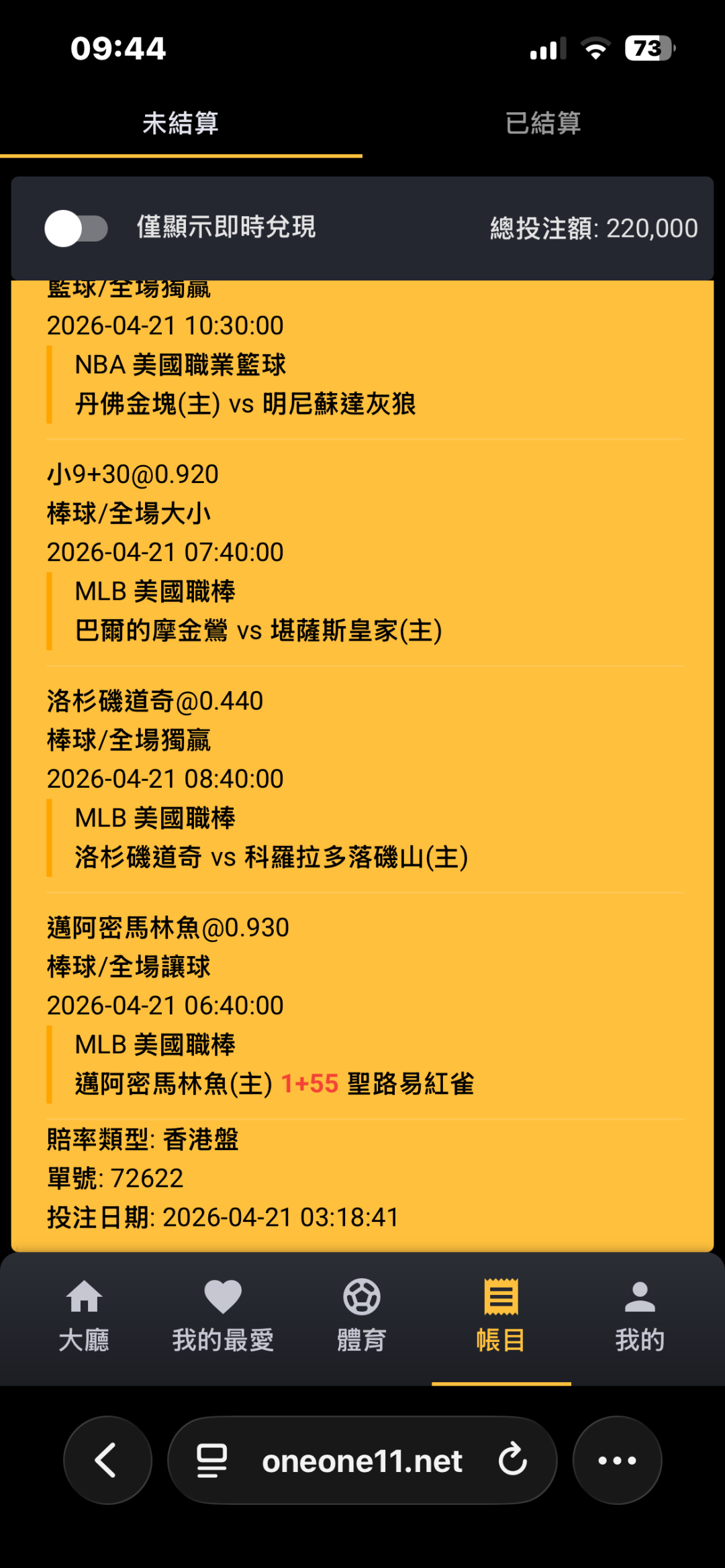Open the 我的 profile tab
Image resolution: width=725 pixels, height=1568 pixels.
click(640, 1316)
